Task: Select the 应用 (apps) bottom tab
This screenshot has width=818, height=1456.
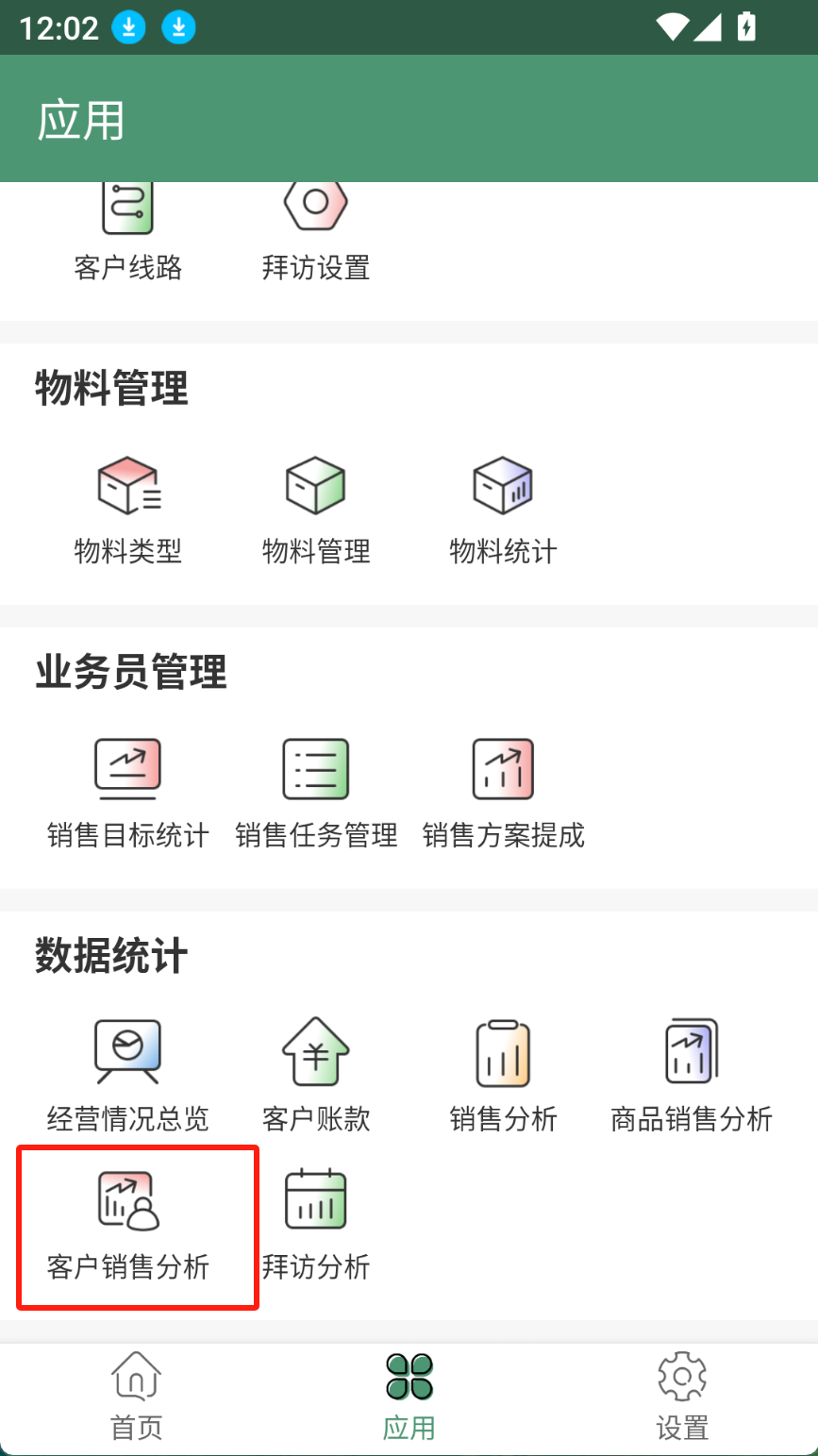Action: coord(409,1396)
